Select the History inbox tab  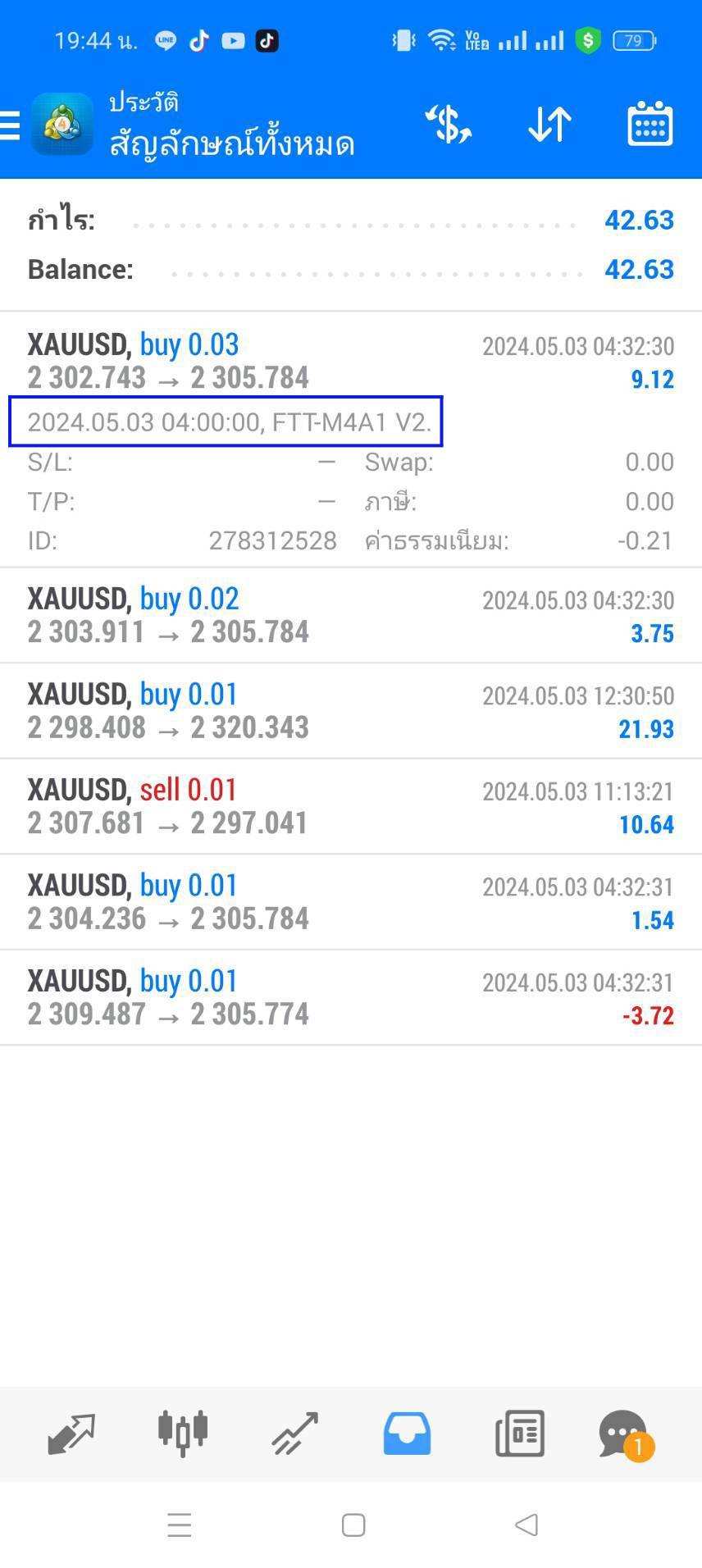point(407,1434)
